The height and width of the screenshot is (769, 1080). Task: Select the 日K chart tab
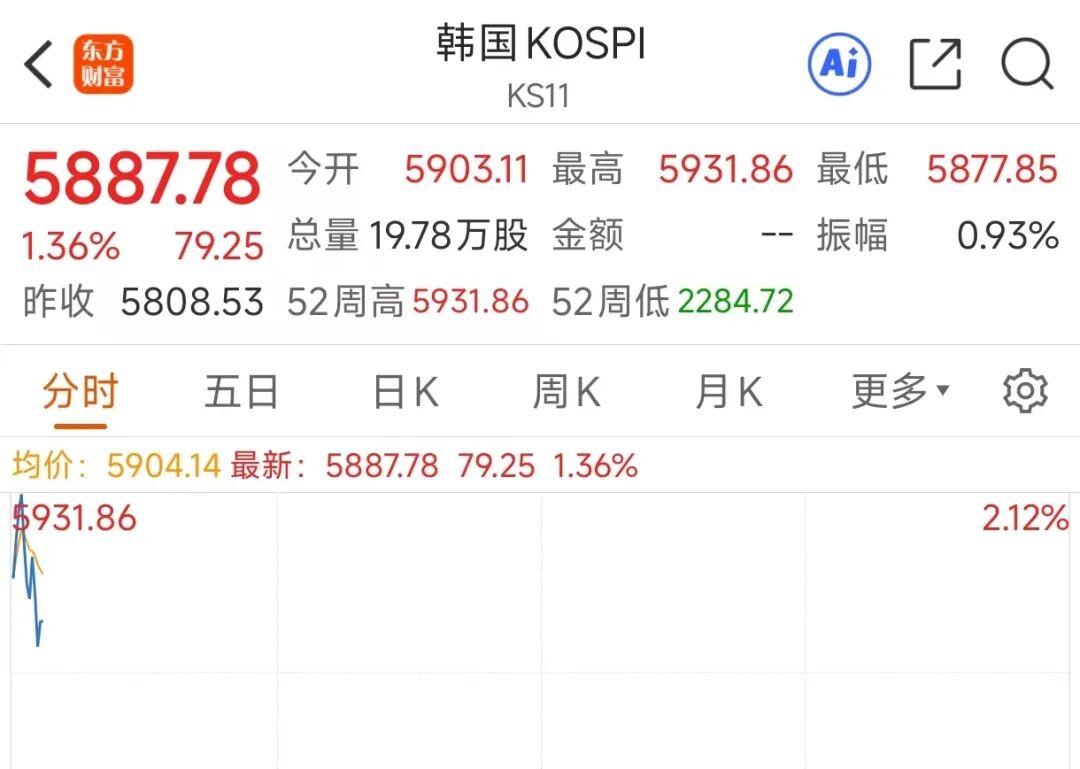[405, 391]
